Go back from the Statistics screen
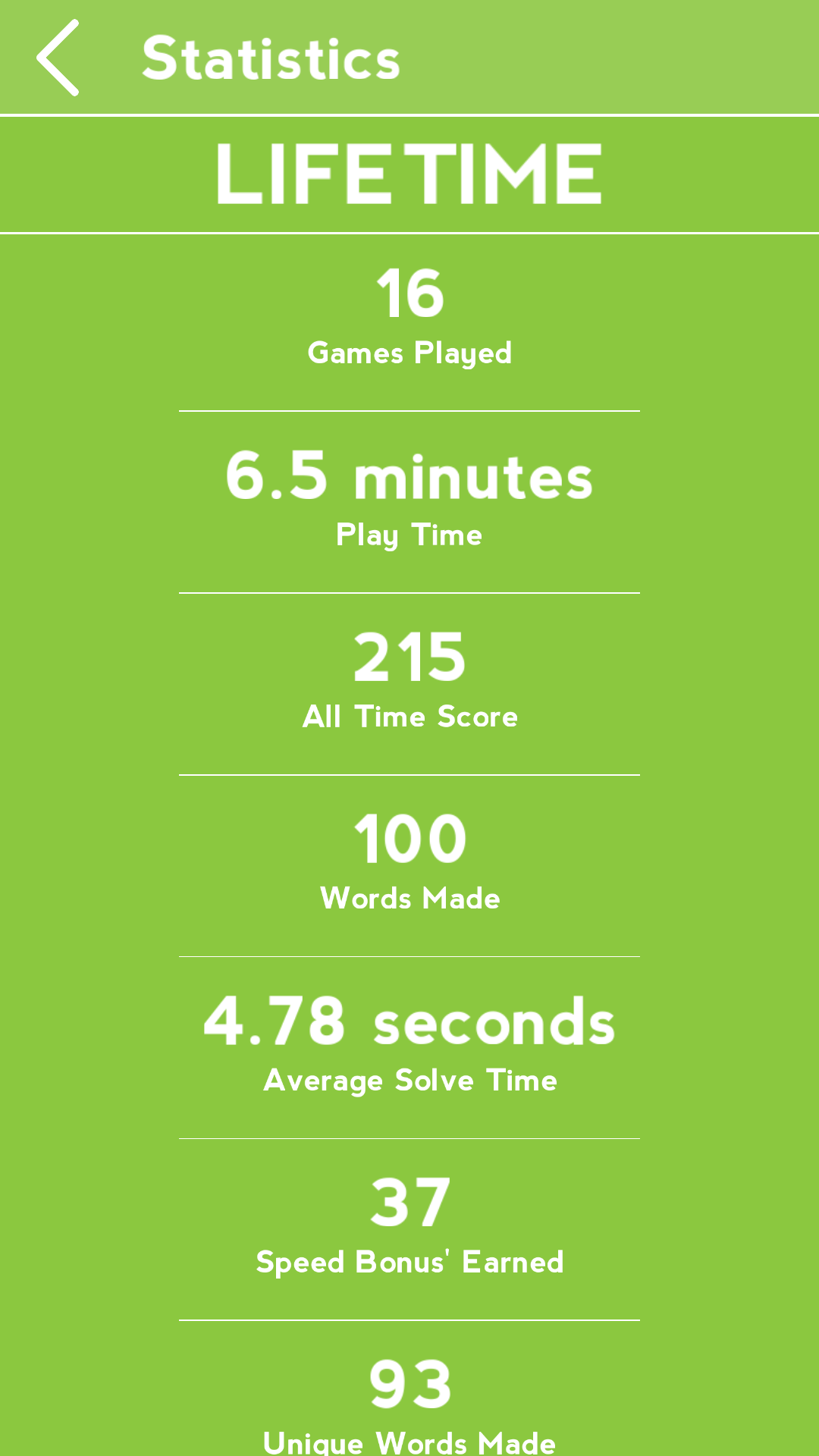The width and height of the screenshot is (819, 1456). pos(58,58)
